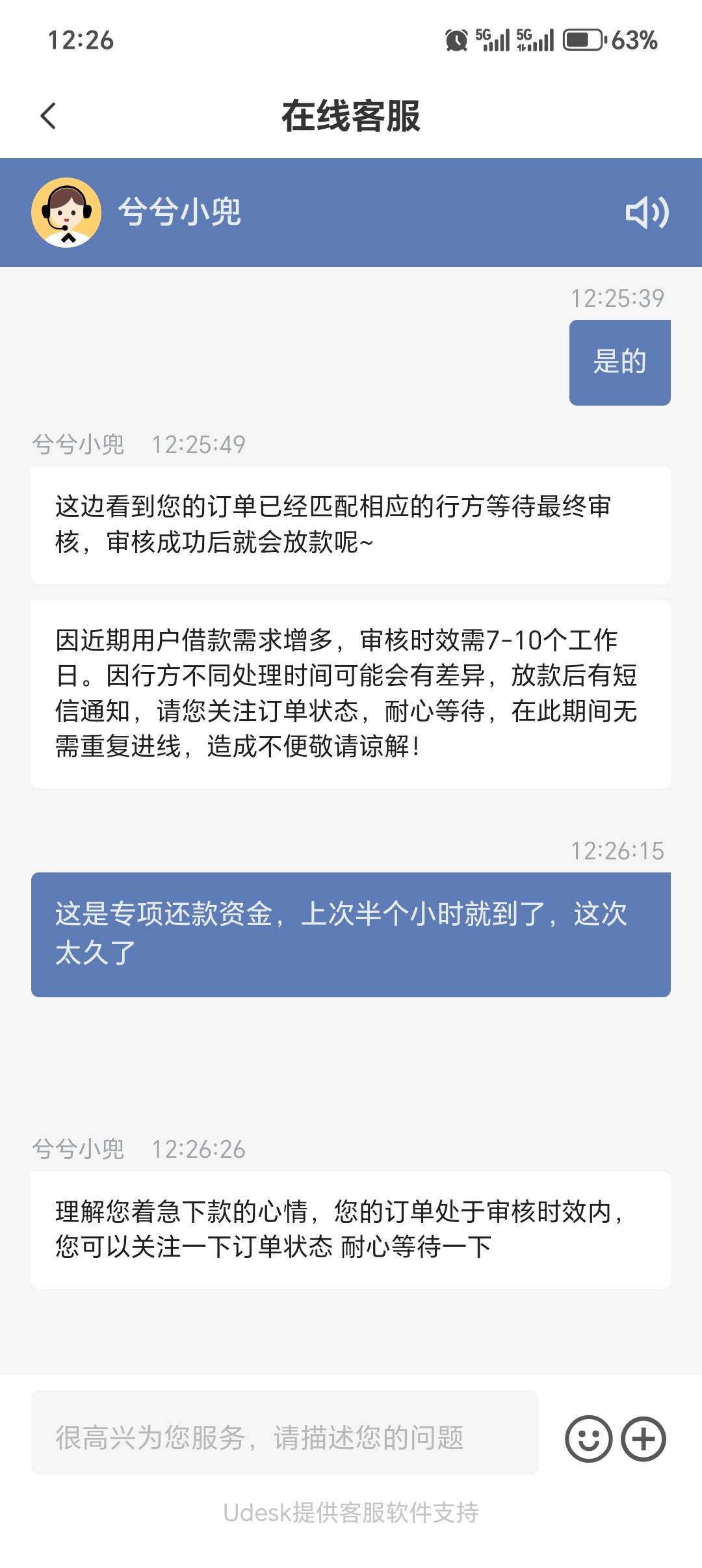Open the emoji picker

589,1439
